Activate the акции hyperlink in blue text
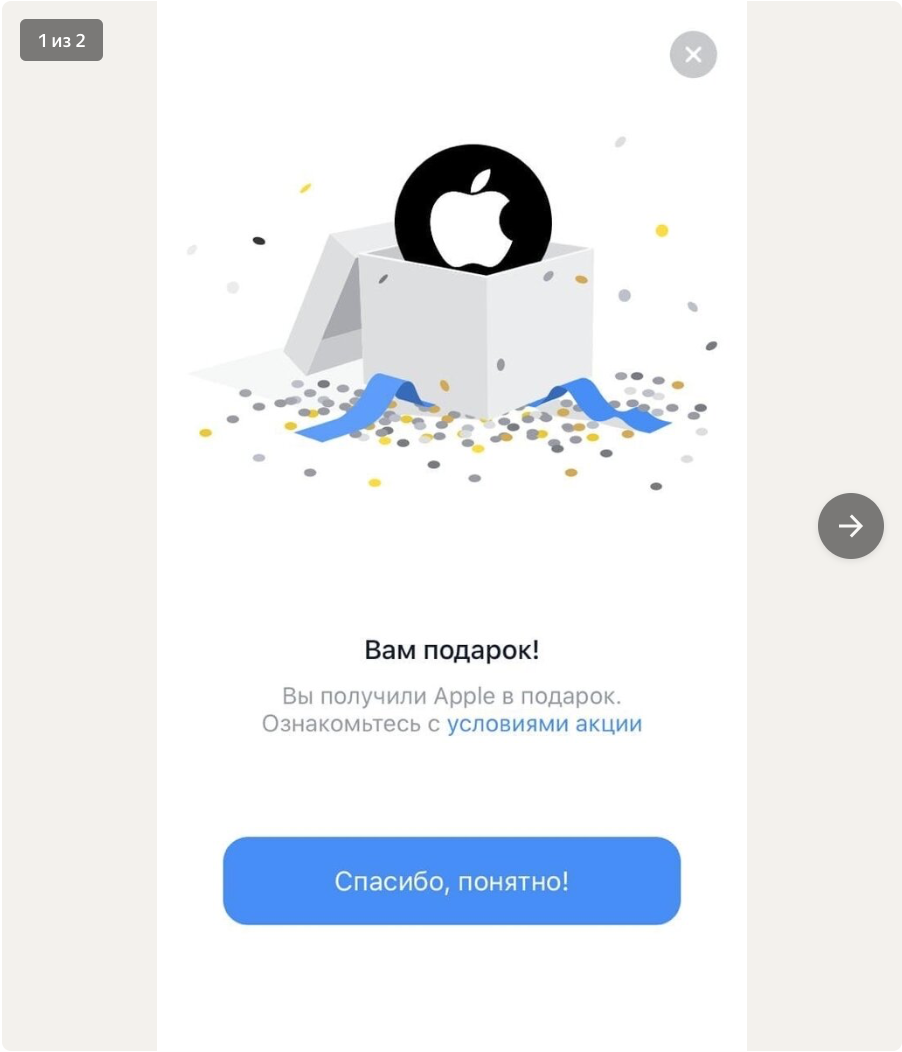Viewport: 902px width, 1052px height. click(614, 723)
